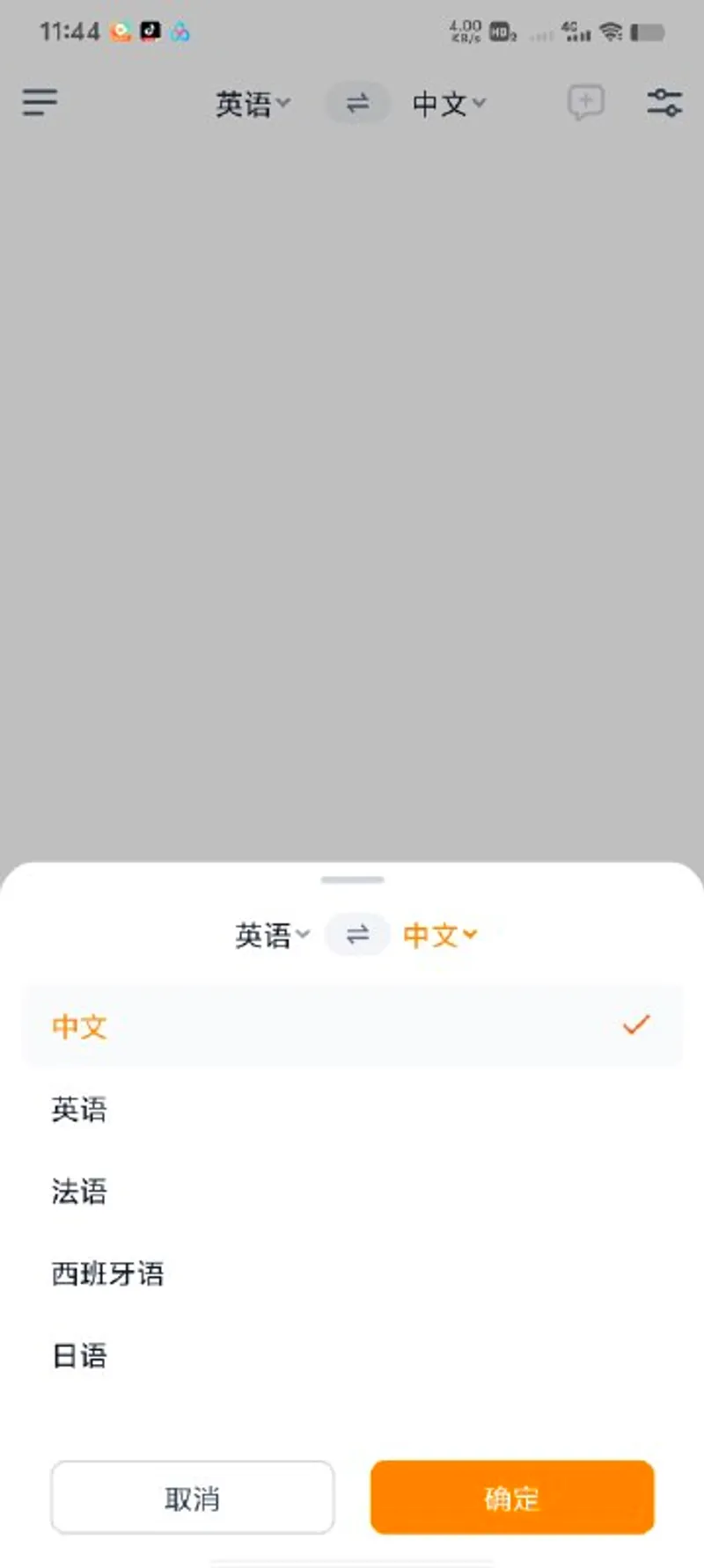Select 法语 from the language list

click(x=80, y=1192)
